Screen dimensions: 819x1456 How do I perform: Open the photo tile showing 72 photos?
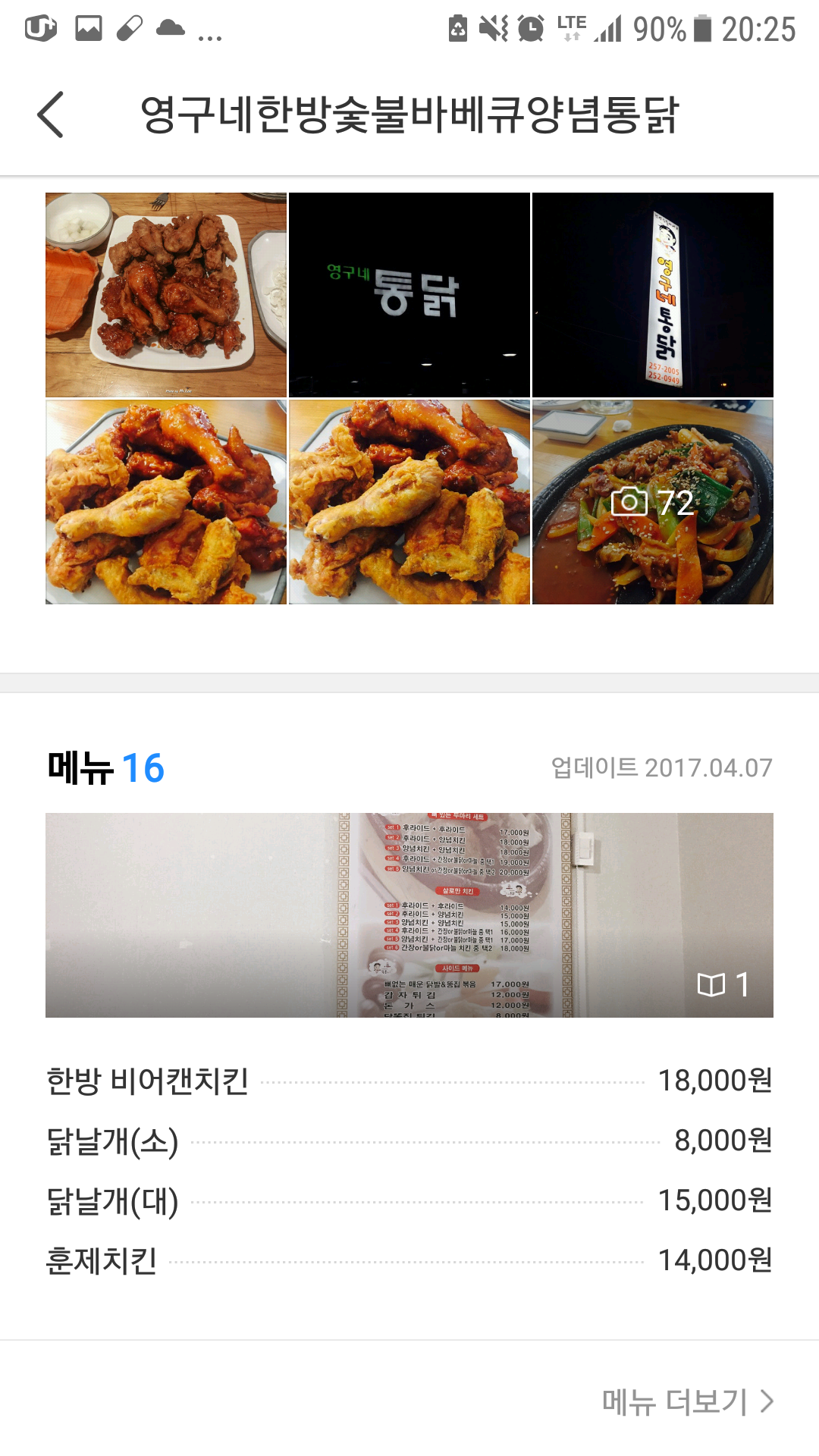click(653, 502)
